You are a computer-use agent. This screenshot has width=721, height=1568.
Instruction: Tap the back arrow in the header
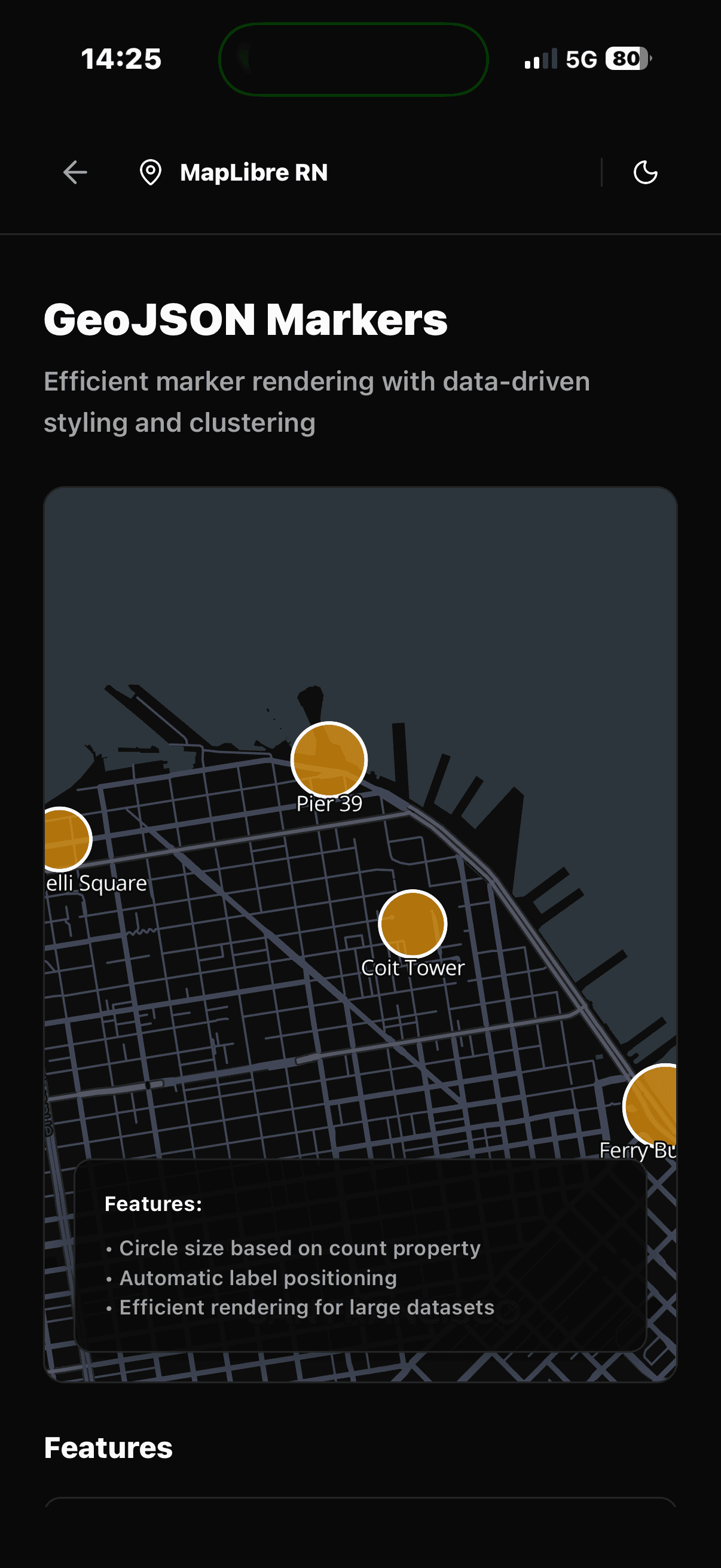point(75,172)
